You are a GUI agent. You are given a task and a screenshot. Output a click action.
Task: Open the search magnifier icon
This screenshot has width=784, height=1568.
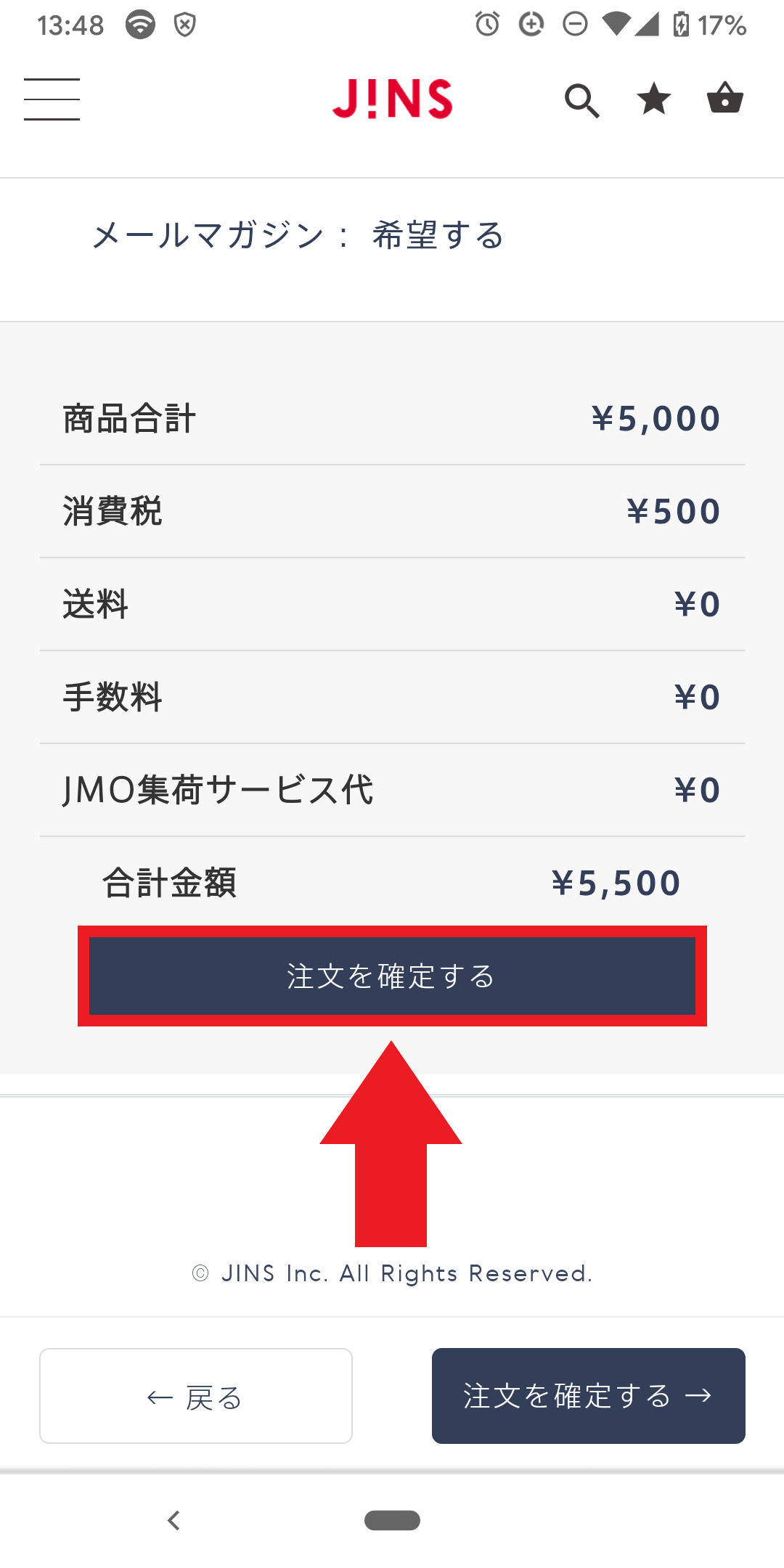point(582,100)
